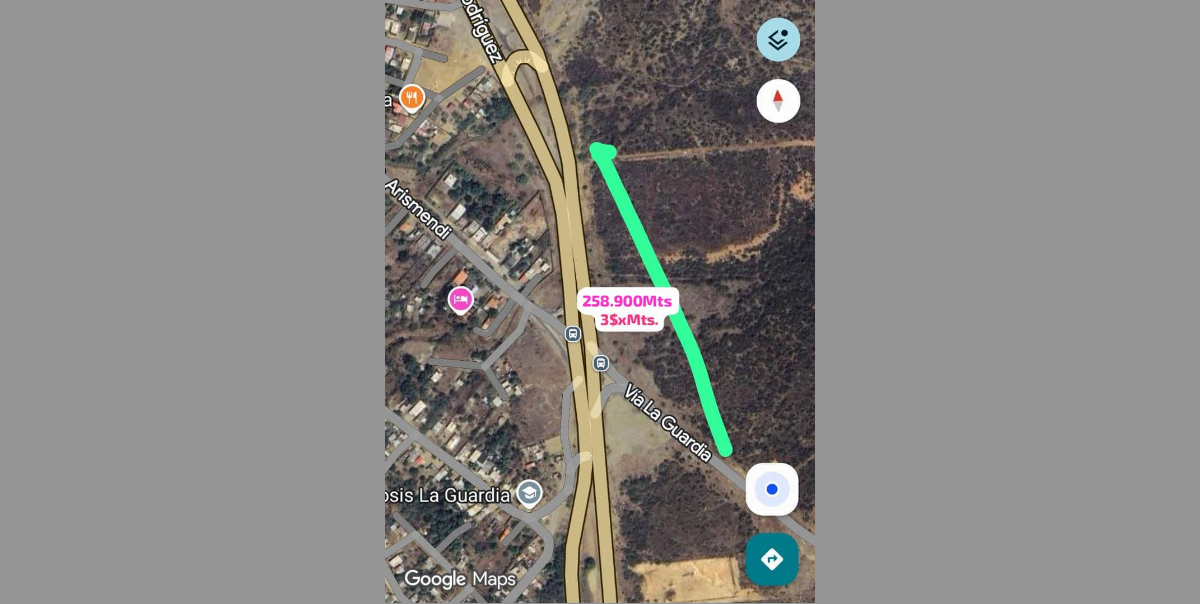1200x604 pixels.
Task: Select the pink hotel marker
Action: pyautogui.click(x=460, y=299)
